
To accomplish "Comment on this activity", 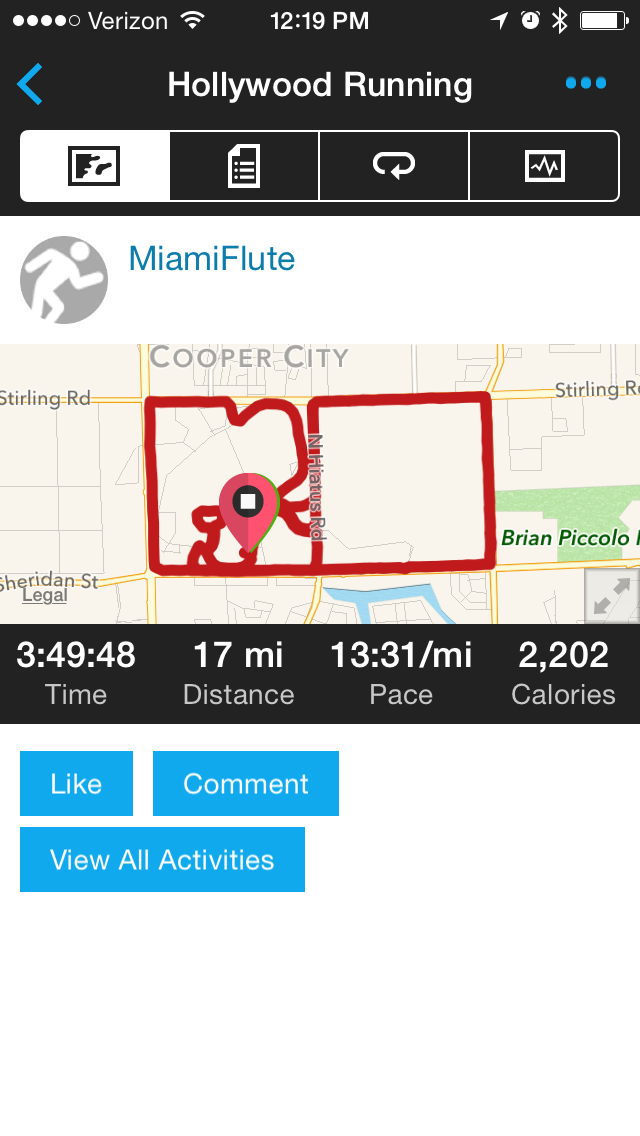I will pos(246,783).
